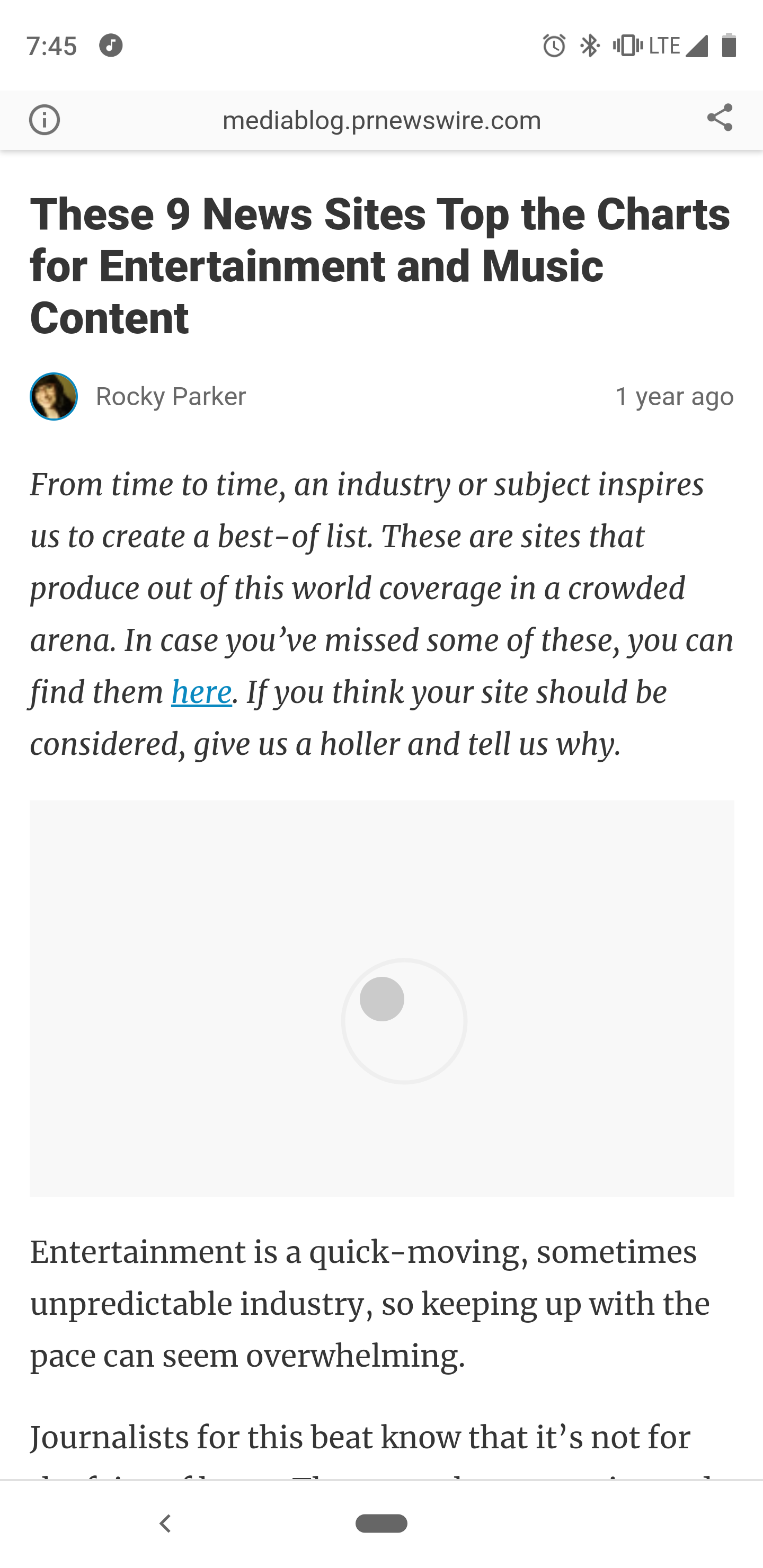Open author Rocky Parker's profile
The image size is (763, 1568).
coord(170,396)
